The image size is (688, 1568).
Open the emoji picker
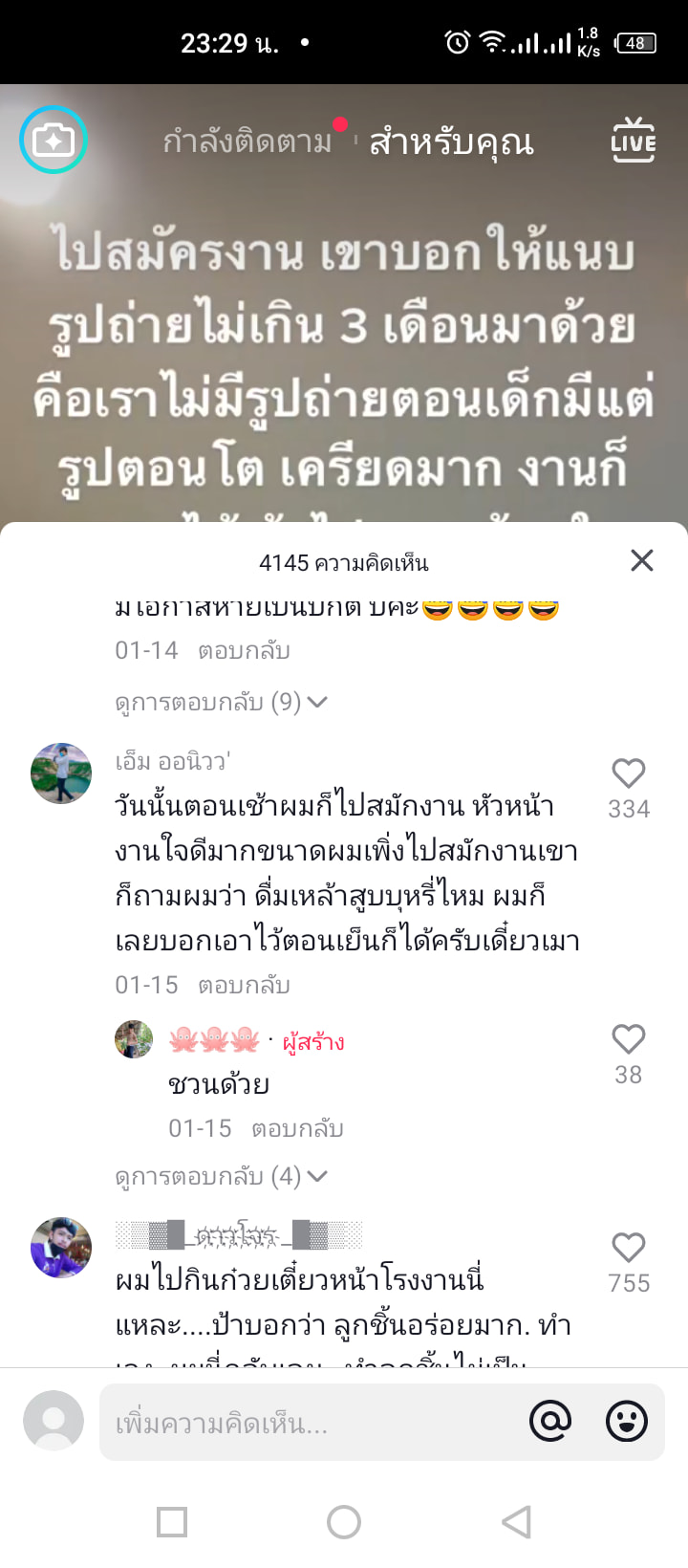[x=627, y=1421]
